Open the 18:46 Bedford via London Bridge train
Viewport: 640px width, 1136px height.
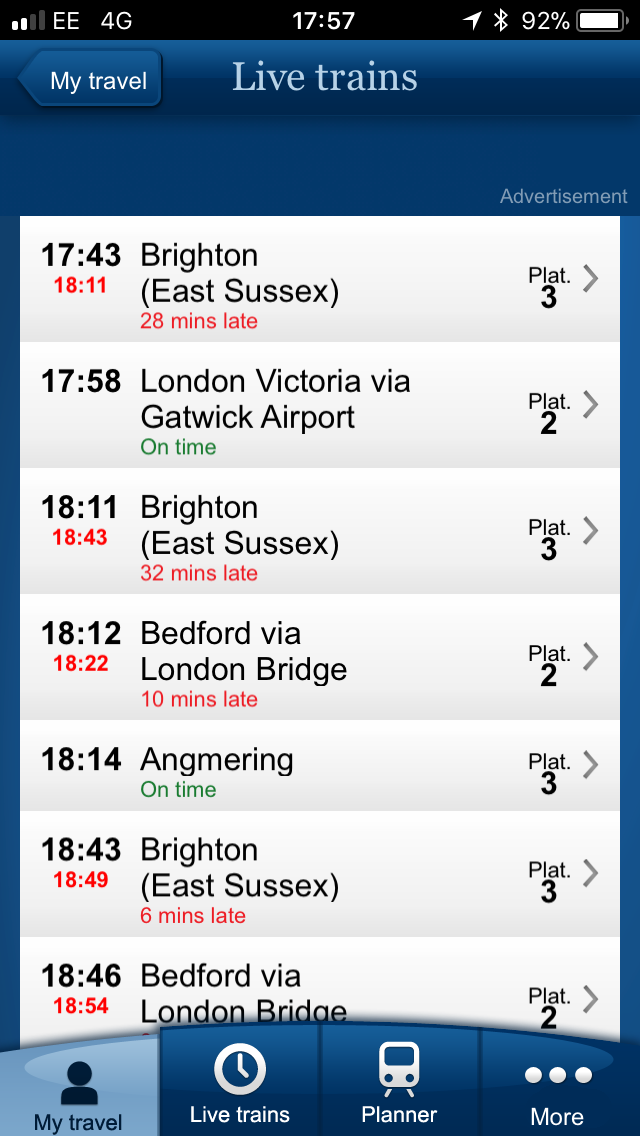click(x=320, y=989)
